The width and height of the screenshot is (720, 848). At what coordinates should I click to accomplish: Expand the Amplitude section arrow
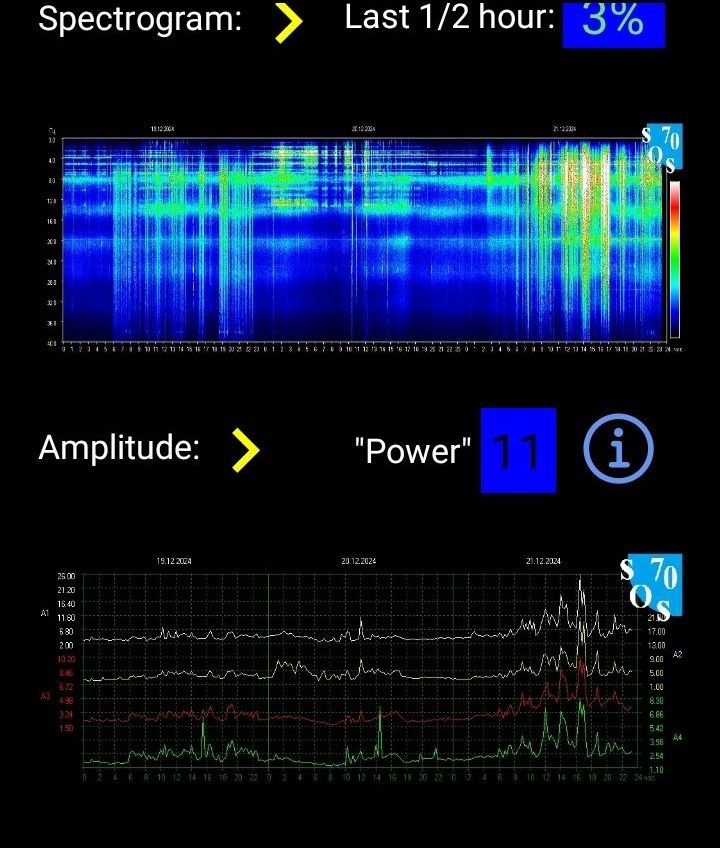pos(245,450)
